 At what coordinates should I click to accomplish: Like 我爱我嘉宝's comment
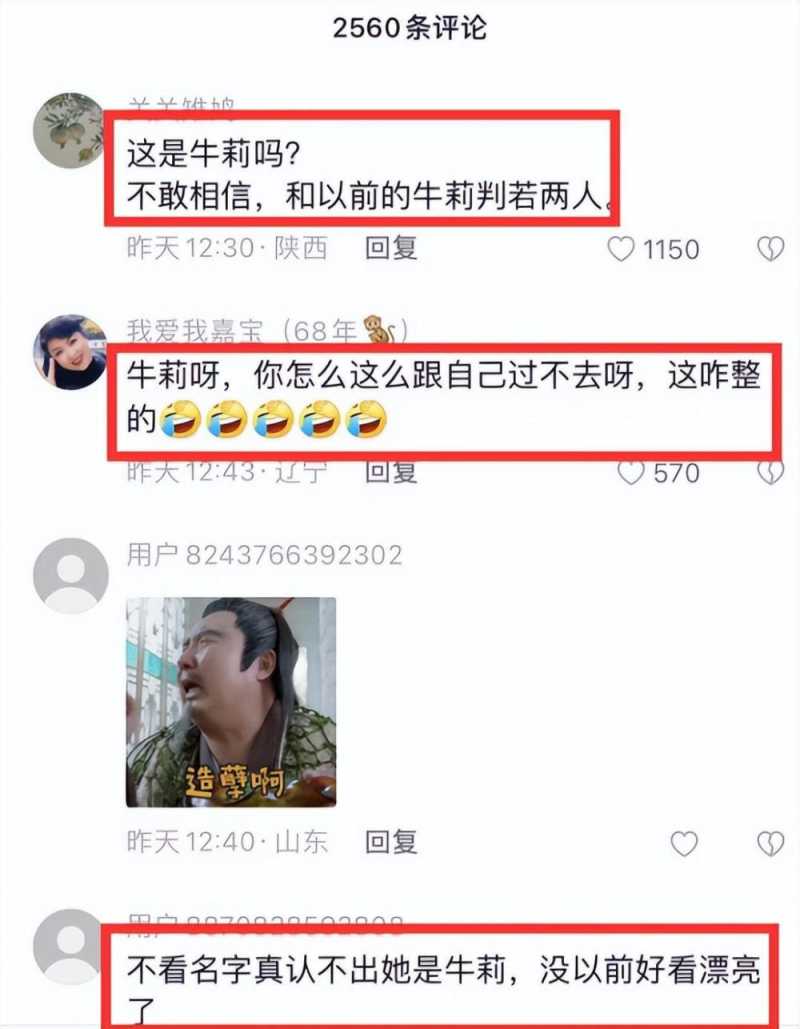coord(631,472)
